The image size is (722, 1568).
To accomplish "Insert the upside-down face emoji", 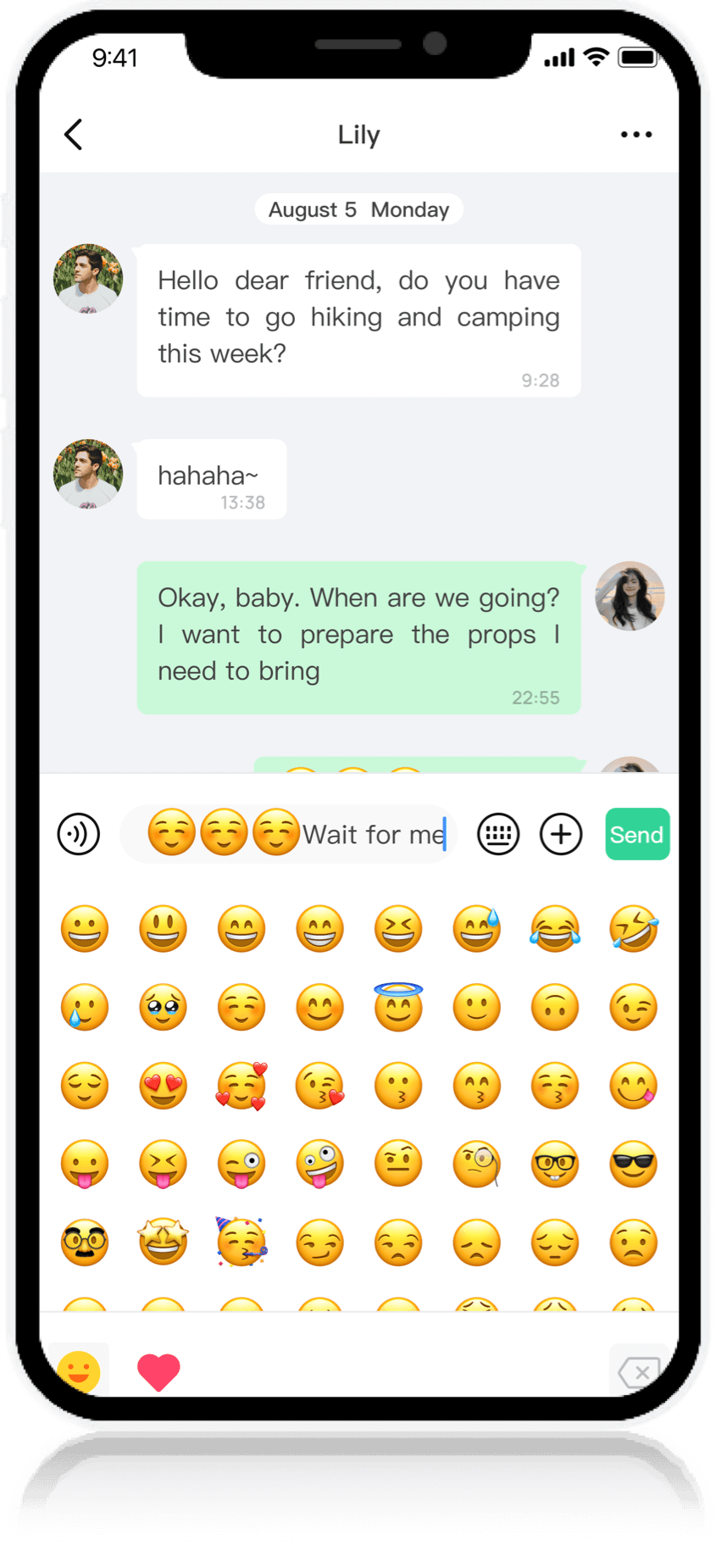I will (x=555, y=1007).
